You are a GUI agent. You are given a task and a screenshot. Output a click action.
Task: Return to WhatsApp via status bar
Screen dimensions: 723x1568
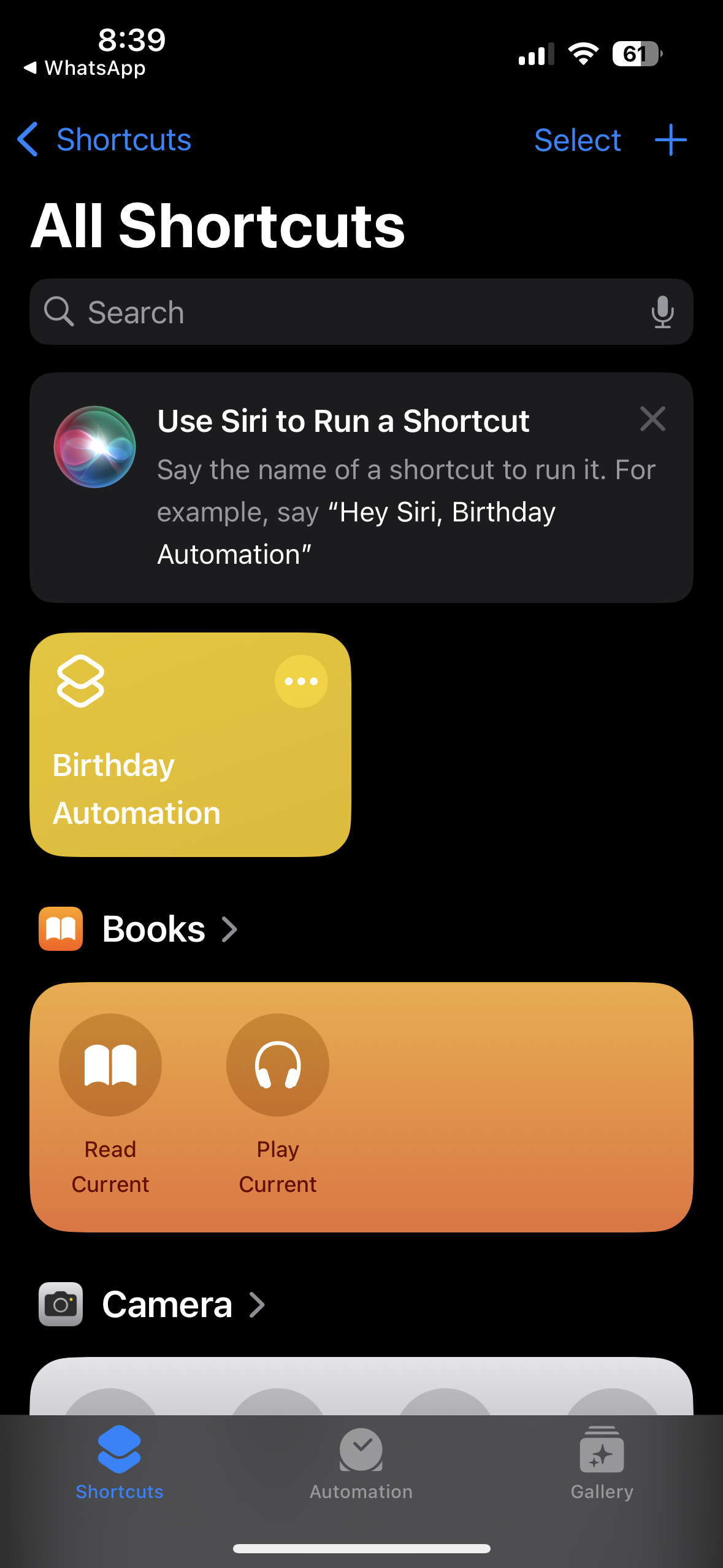pyautogui.click(x=86, y=67)
